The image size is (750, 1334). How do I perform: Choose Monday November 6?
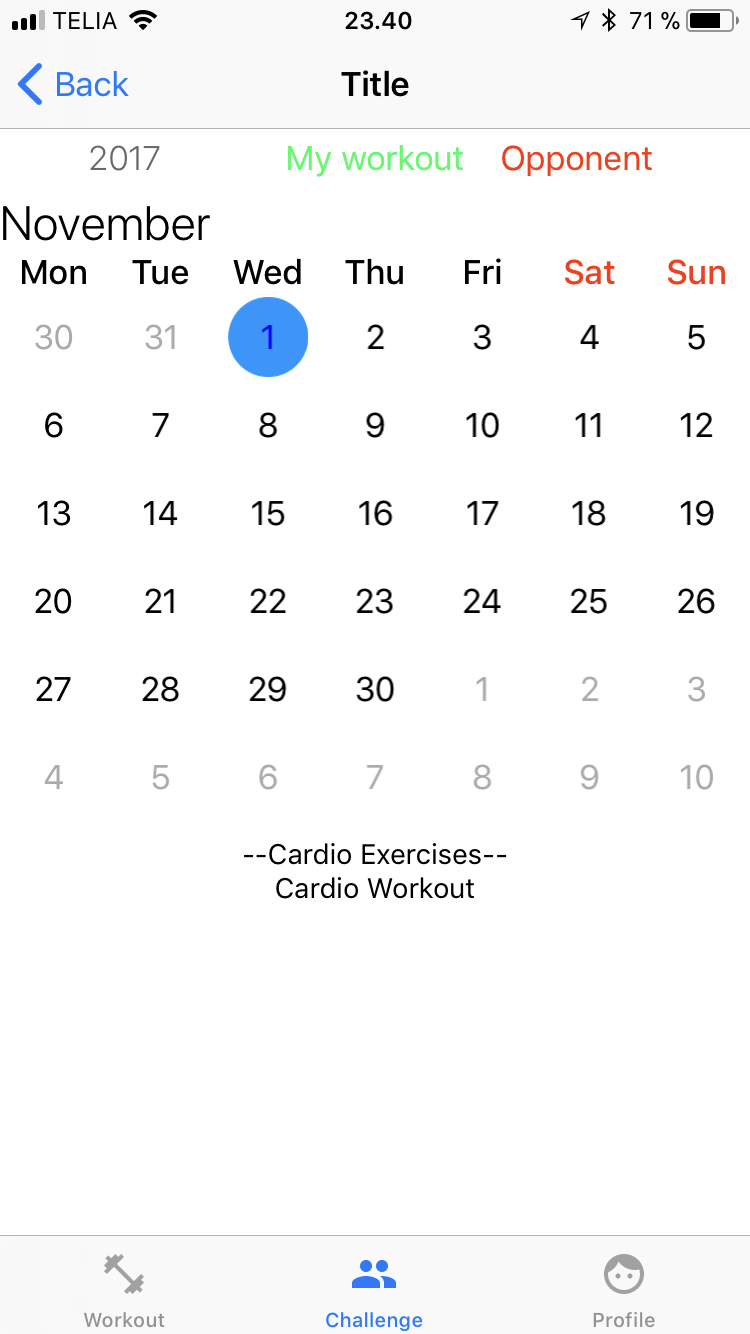[54, 425]
